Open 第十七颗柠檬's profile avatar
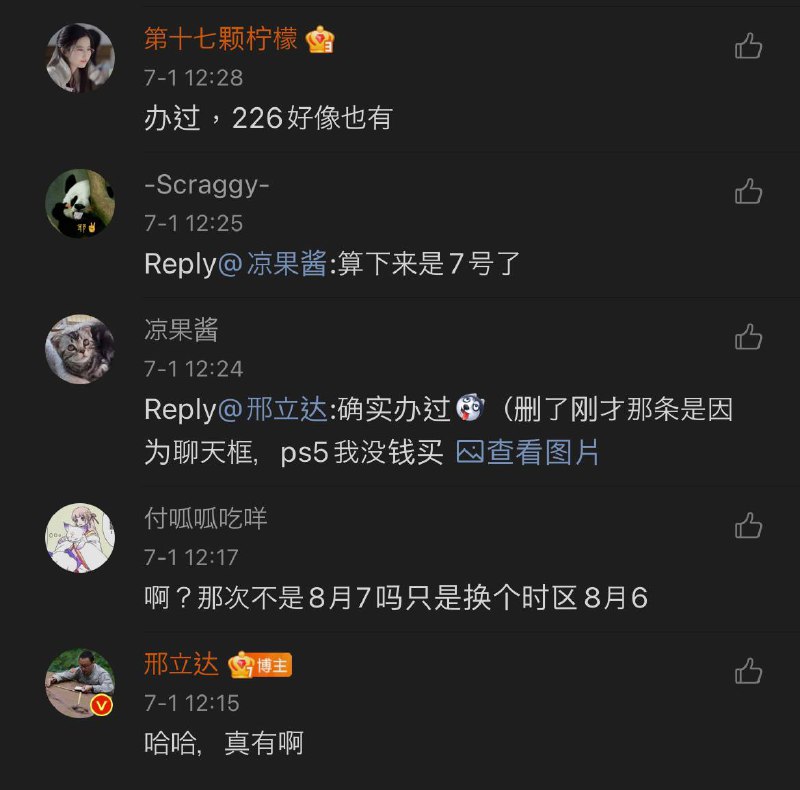The width and height of the screenshot is (800, 790). click(x=80, y=58)
